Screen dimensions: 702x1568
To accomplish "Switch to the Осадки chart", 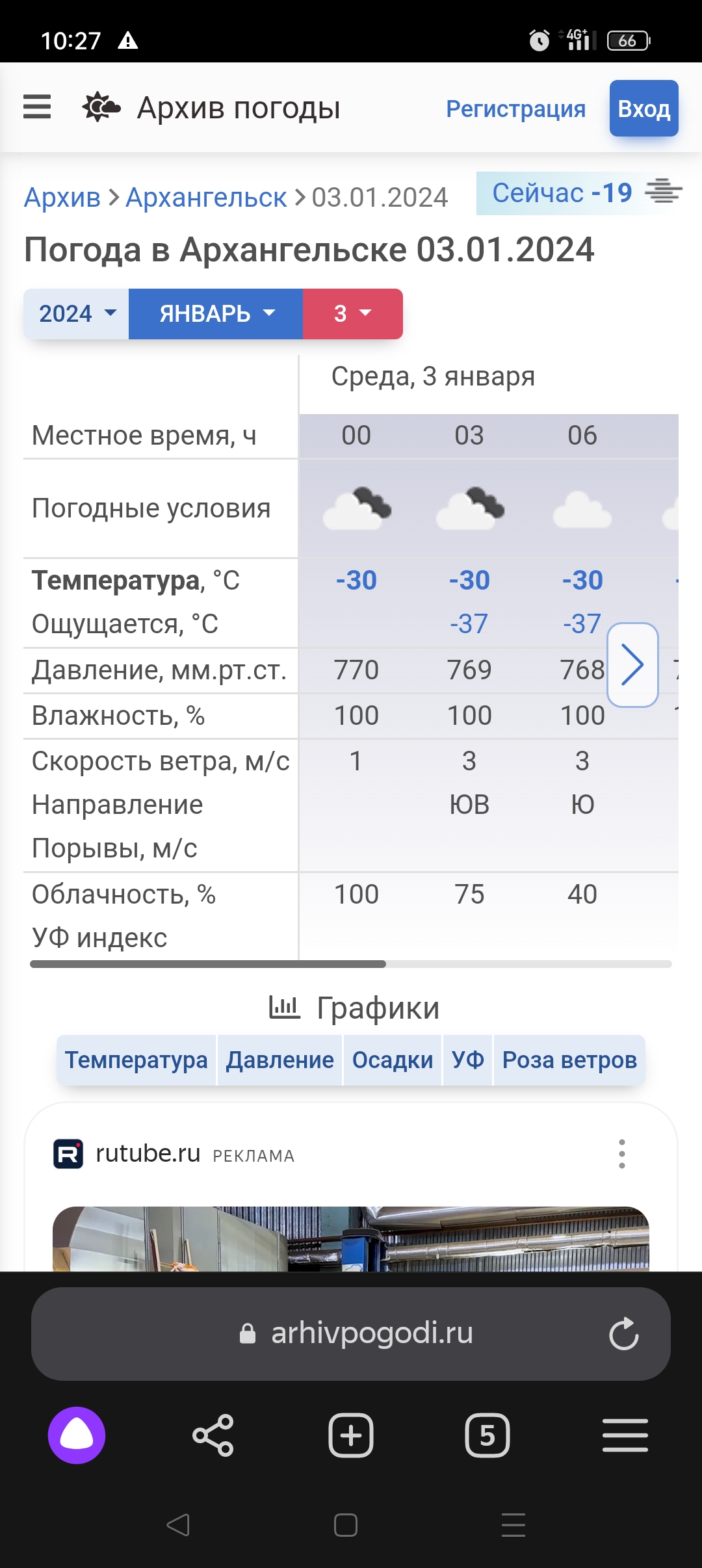I will tap(393, 1060).
